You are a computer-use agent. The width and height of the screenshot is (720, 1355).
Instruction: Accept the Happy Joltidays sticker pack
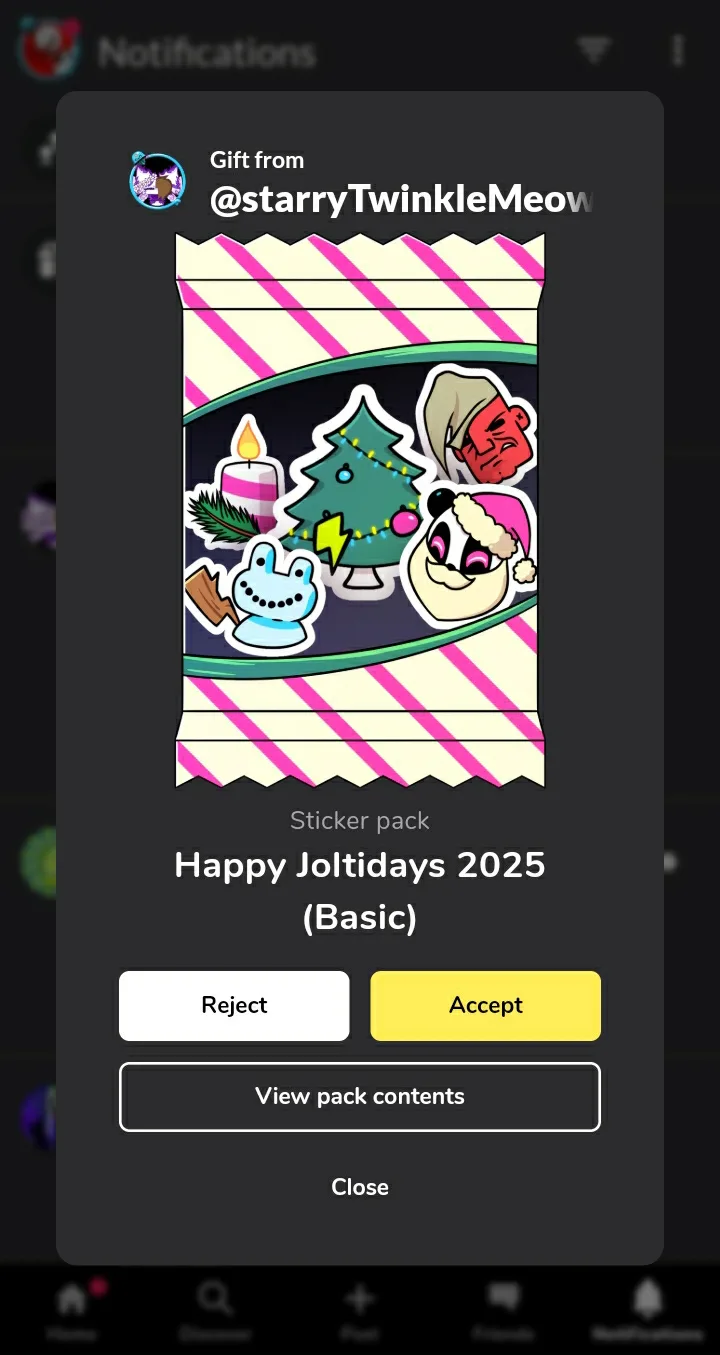pyautogui.click(x=486, y=1005)
